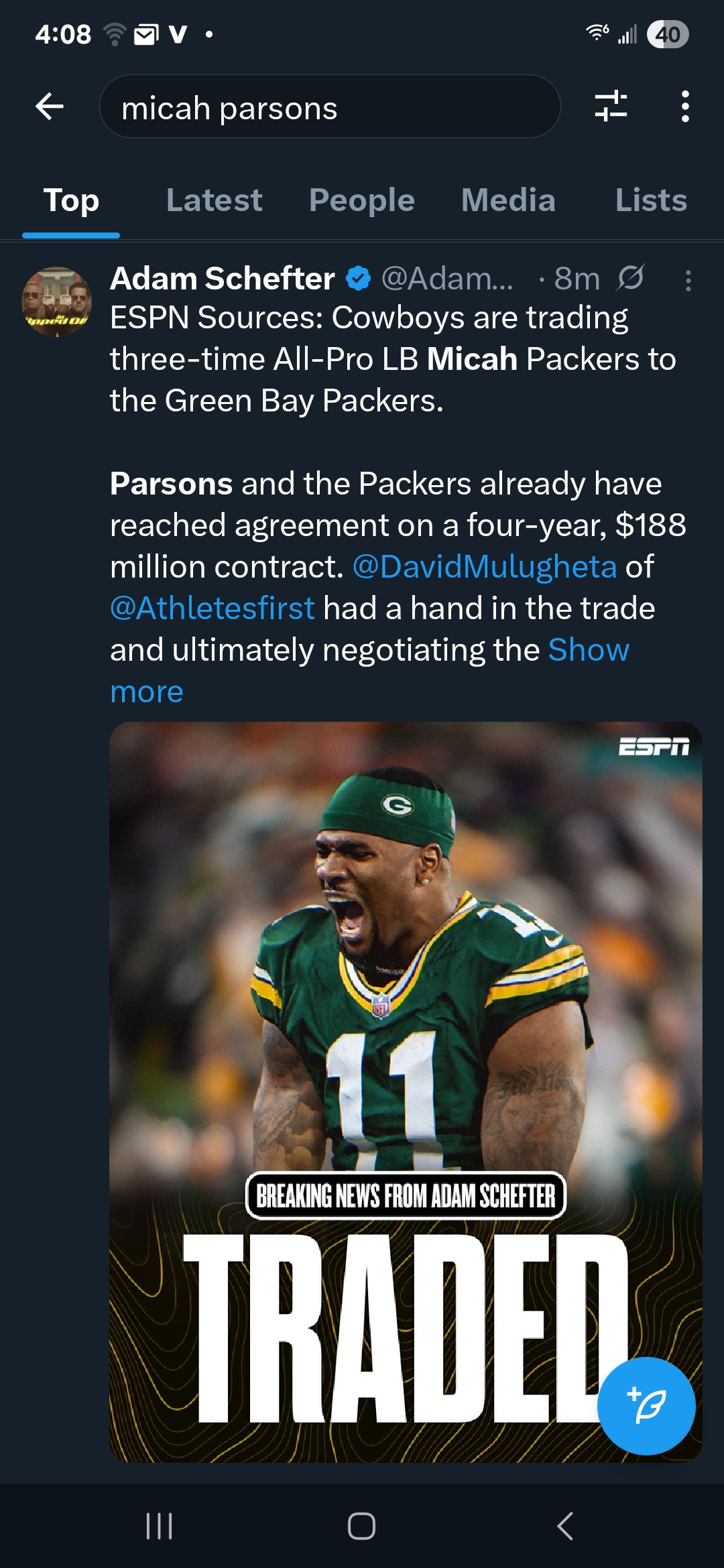Image resolution: width=724 pixels, height=1568 pixels.
Task: Tap the system home button
Action: (361, 1526)
